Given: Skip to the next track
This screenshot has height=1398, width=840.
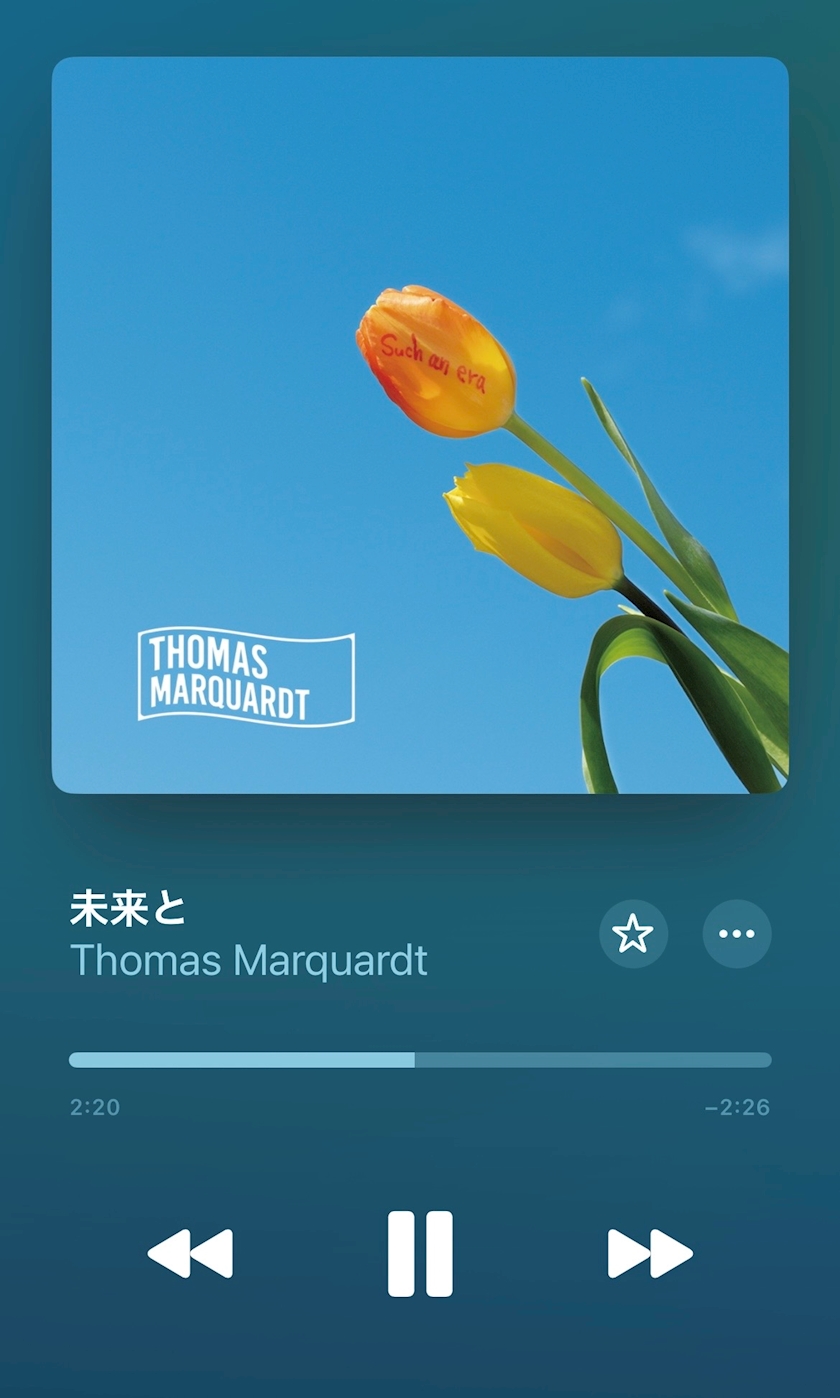Looking at the screenshot, I should click(x=650, y=1253).
